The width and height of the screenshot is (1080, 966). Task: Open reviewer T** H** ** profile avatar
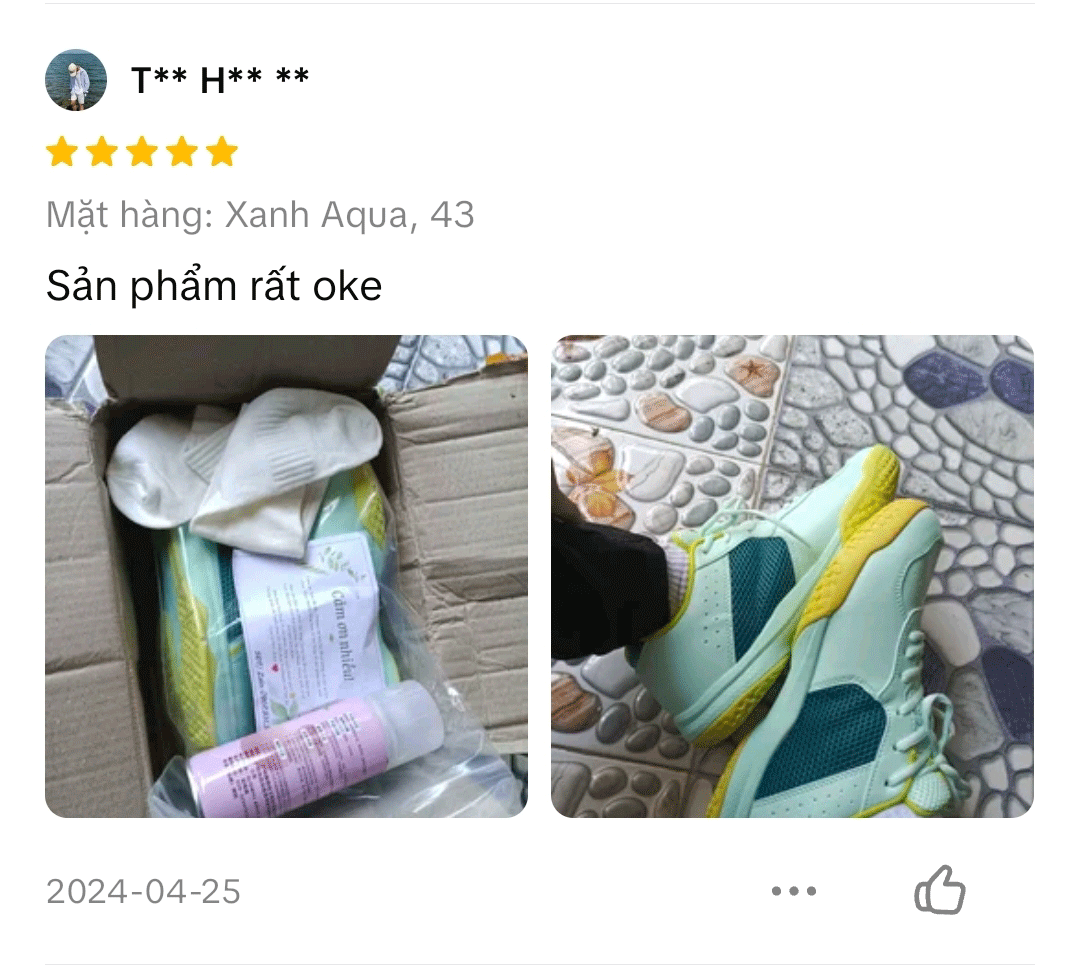coord(76,80)
